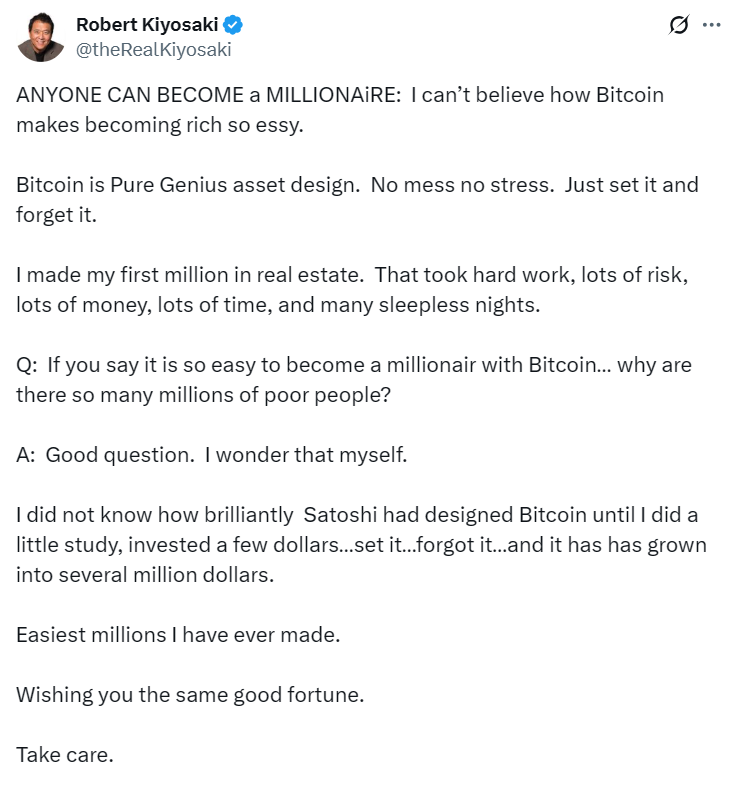Open the post's three-dot overflow menu
Image resolution: width=739 pixels, height=785 pixels.
[x=712, y=26]
